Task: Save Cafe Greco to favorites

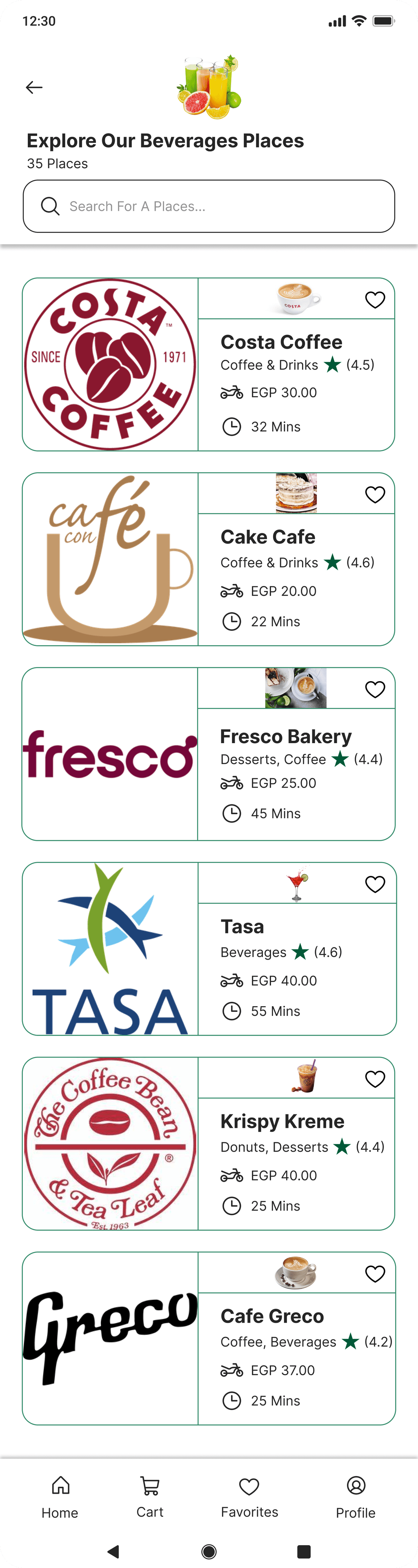Action: coord(375,1274)
